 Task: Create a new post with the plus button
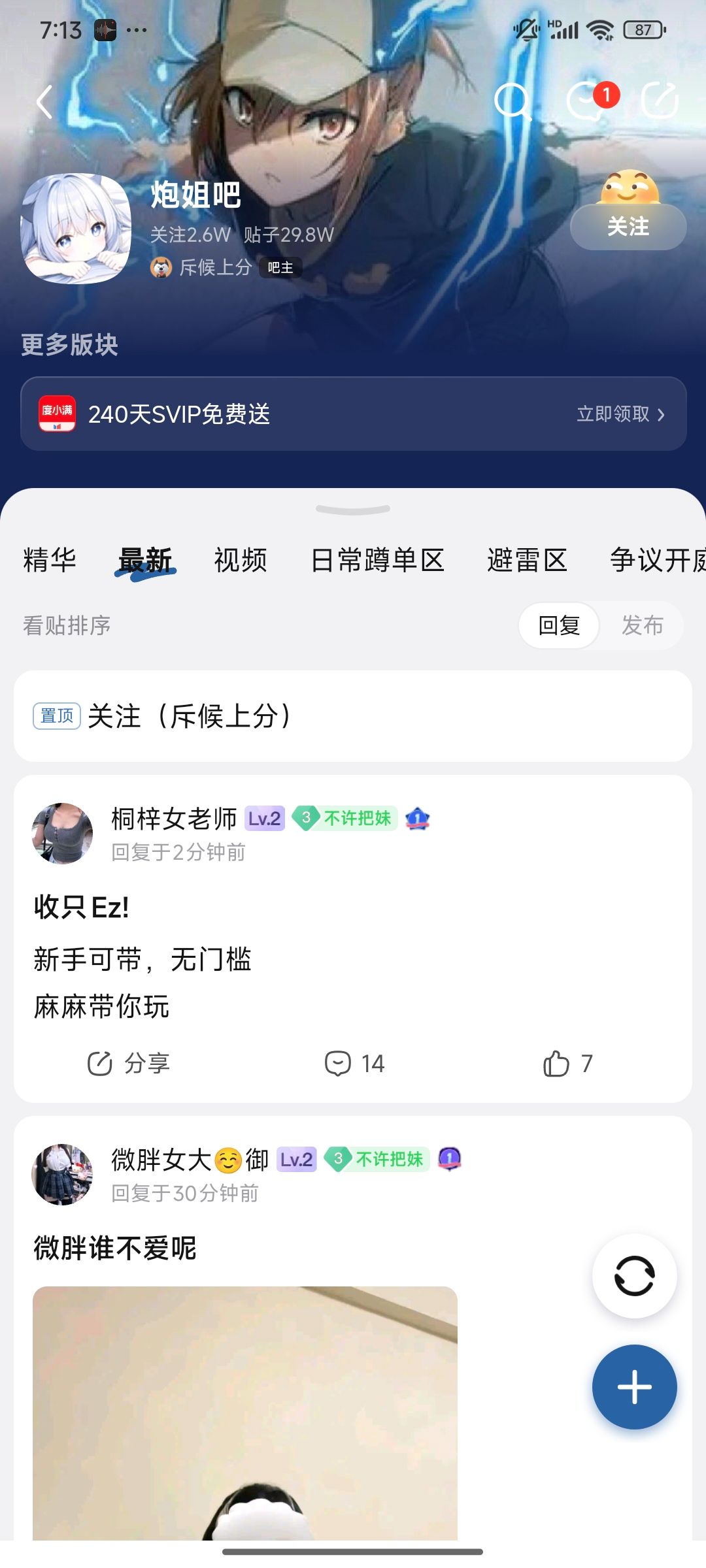pyautogui.click(x=634, y=1387)
